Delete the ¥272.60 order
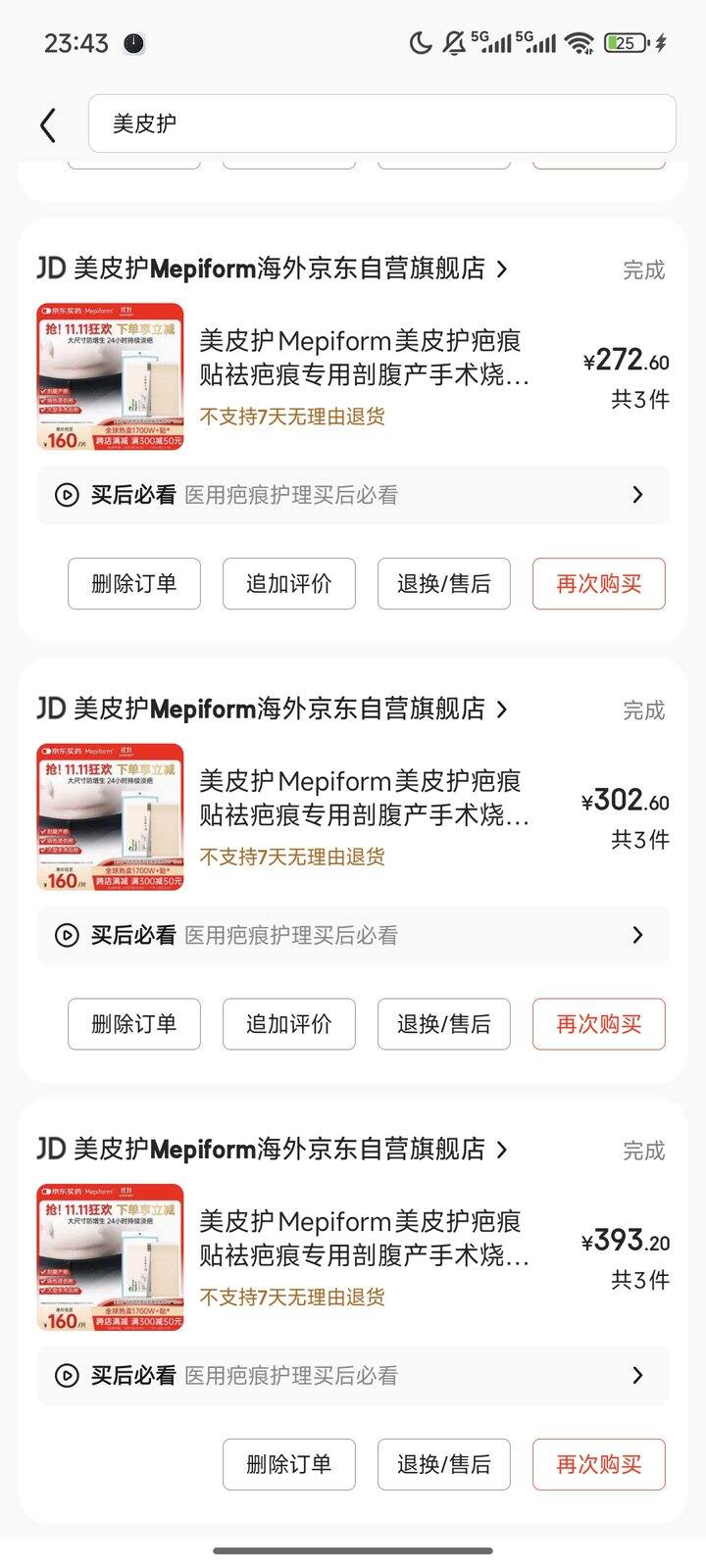 pyautogui.click(x=133, y=584)
